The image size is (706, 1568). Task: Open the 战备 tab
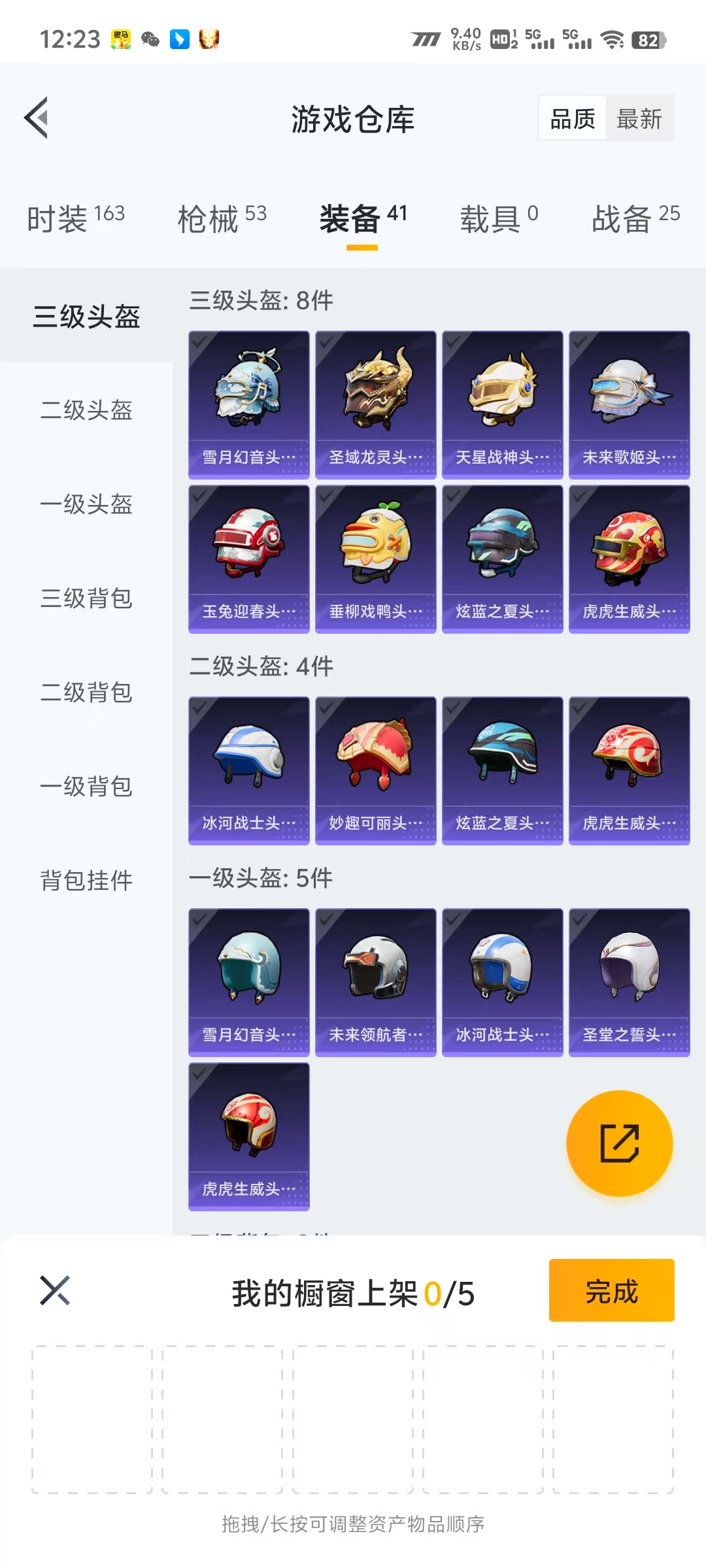(636, 218)
